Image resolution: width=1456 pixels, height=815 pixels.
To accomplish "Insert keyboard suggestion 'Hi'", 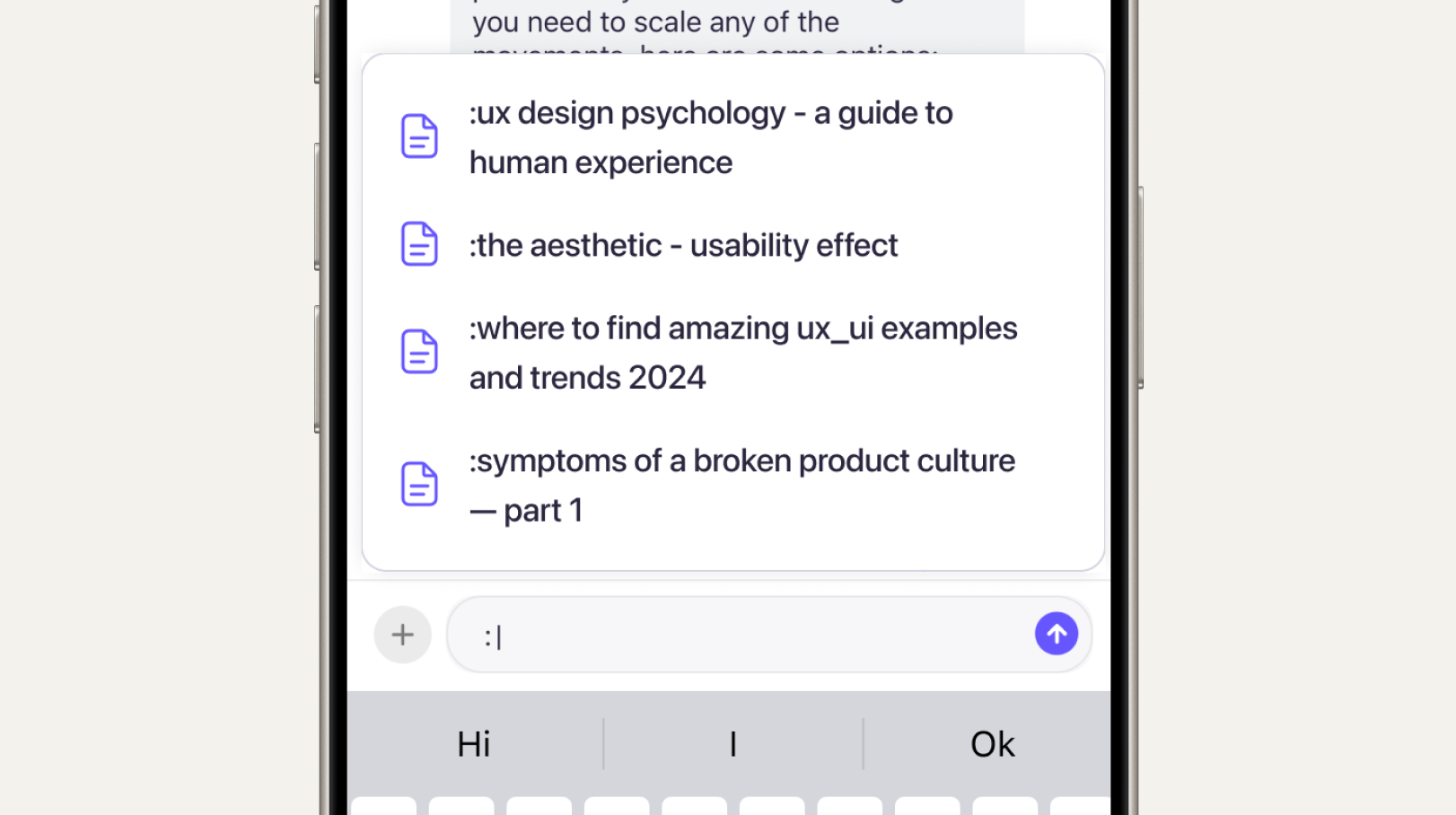I will pyautogui.click(x=474, y=744).
